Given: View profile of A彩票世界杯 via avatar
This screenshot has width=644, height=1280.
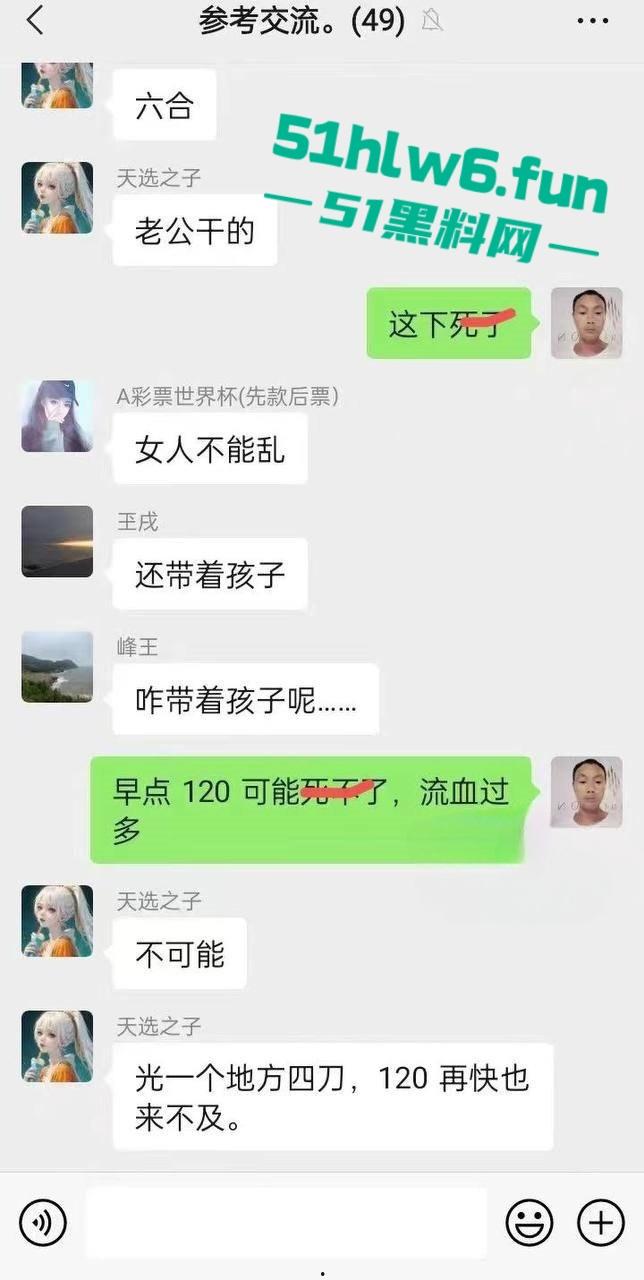Looking at the screenshot, I should [x=57, y=416].
